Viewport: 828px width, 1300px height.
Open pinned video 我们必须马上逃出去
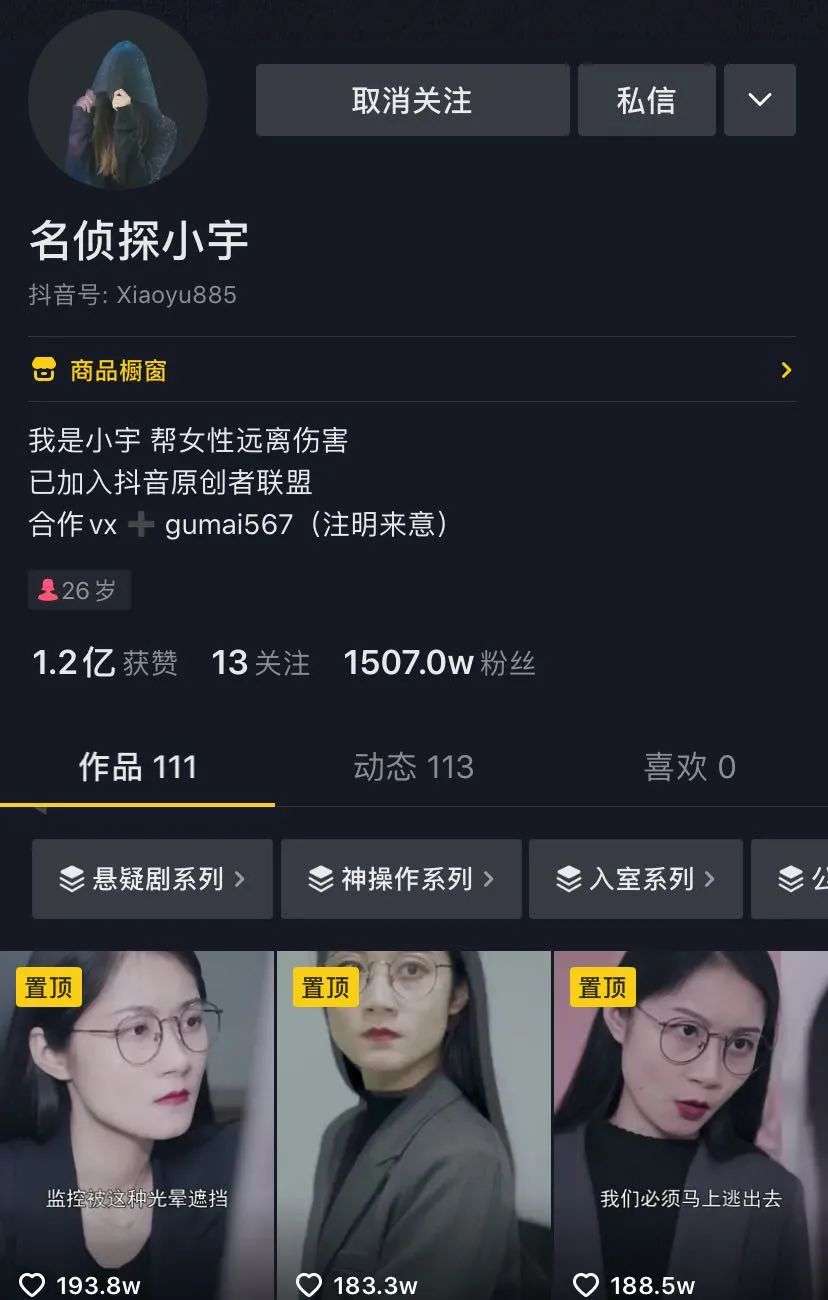690,1120
